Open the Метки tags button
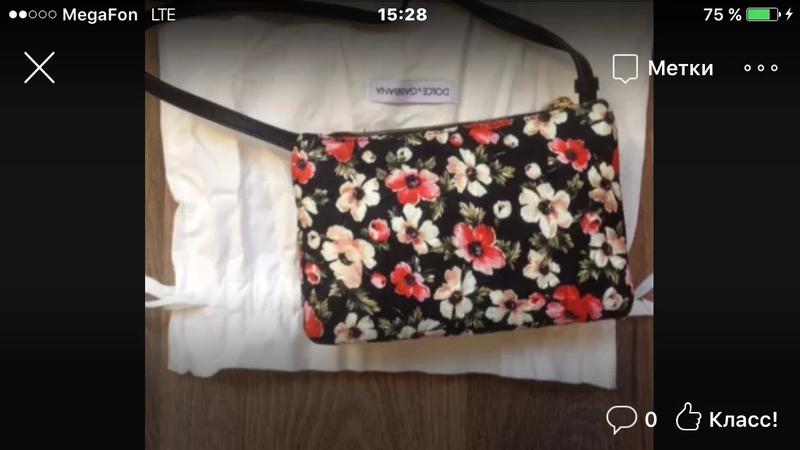The height and width of the screenshot is (450, 800). tap(663, 68)
